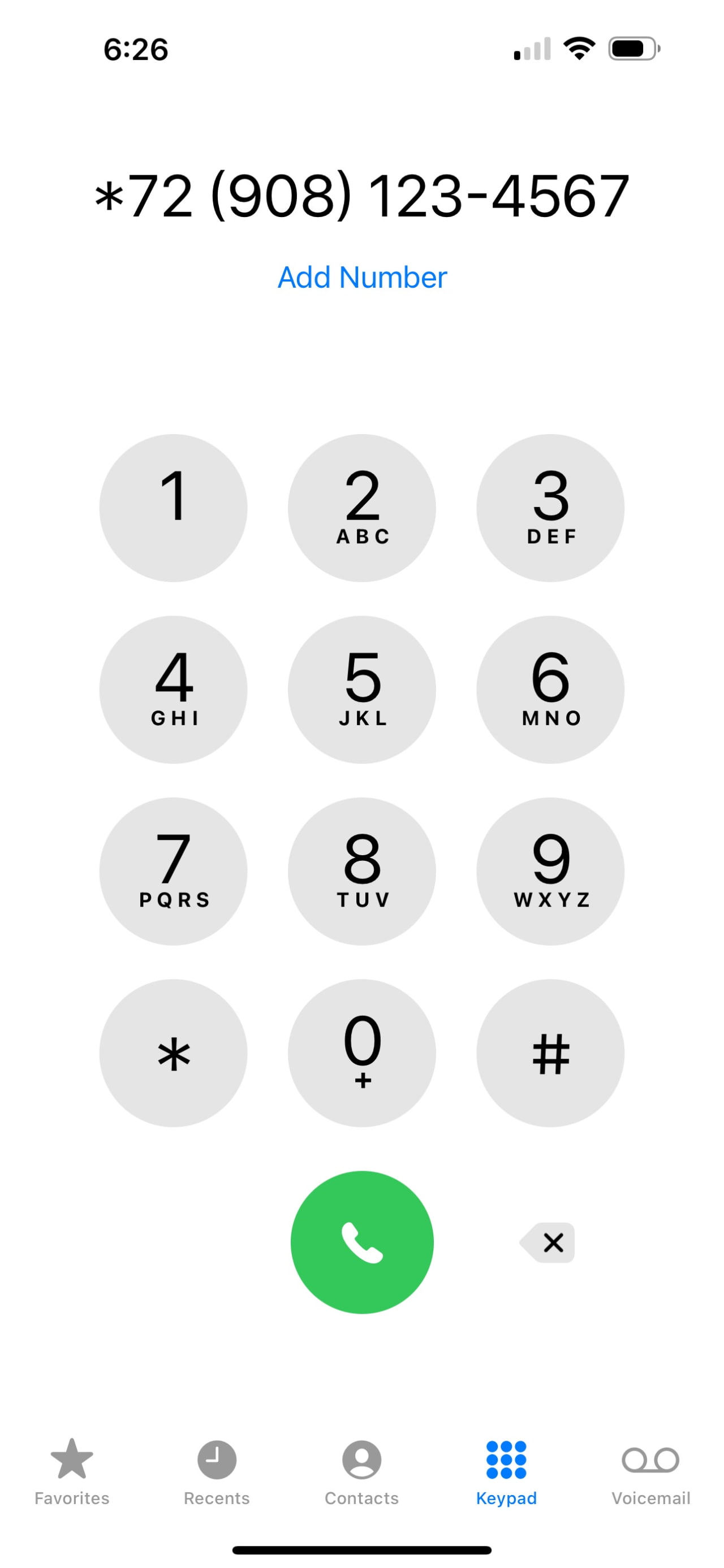Open the Recents tab
Viewport: 724px width, 1568px height.
click(217, 1471)
